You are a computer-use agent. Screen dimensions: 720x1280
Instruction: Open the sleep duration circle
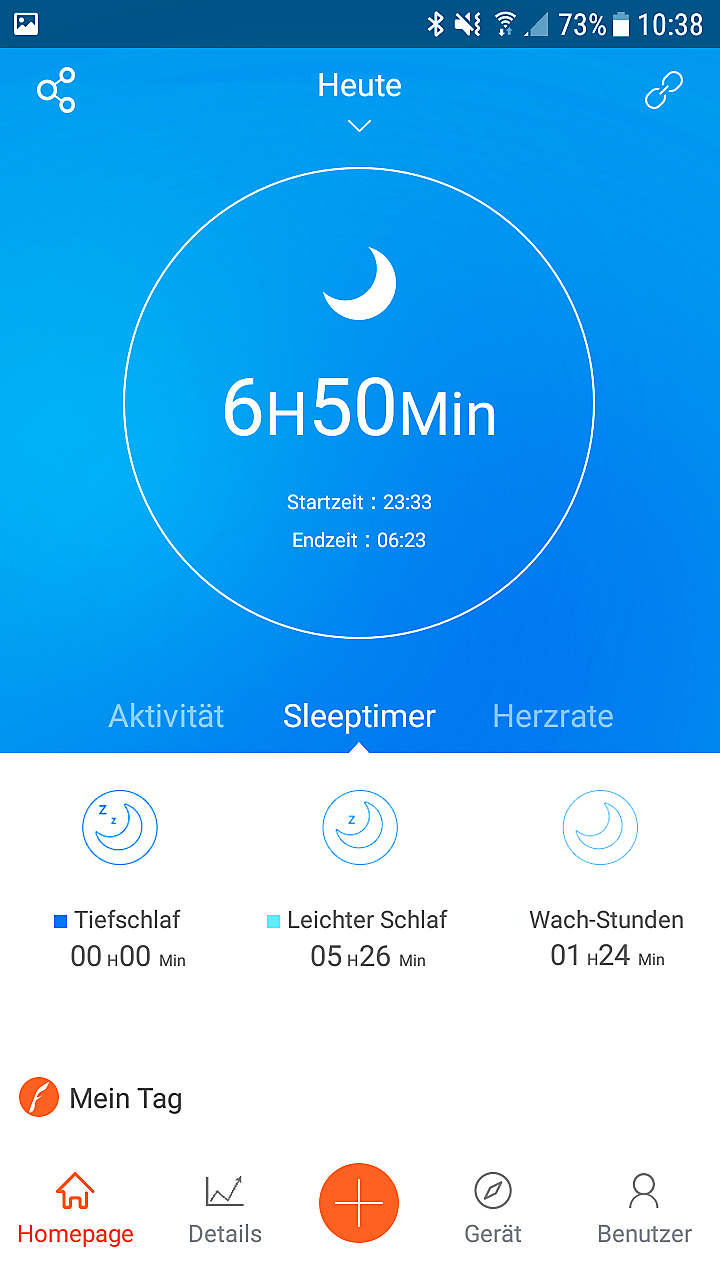359,403
